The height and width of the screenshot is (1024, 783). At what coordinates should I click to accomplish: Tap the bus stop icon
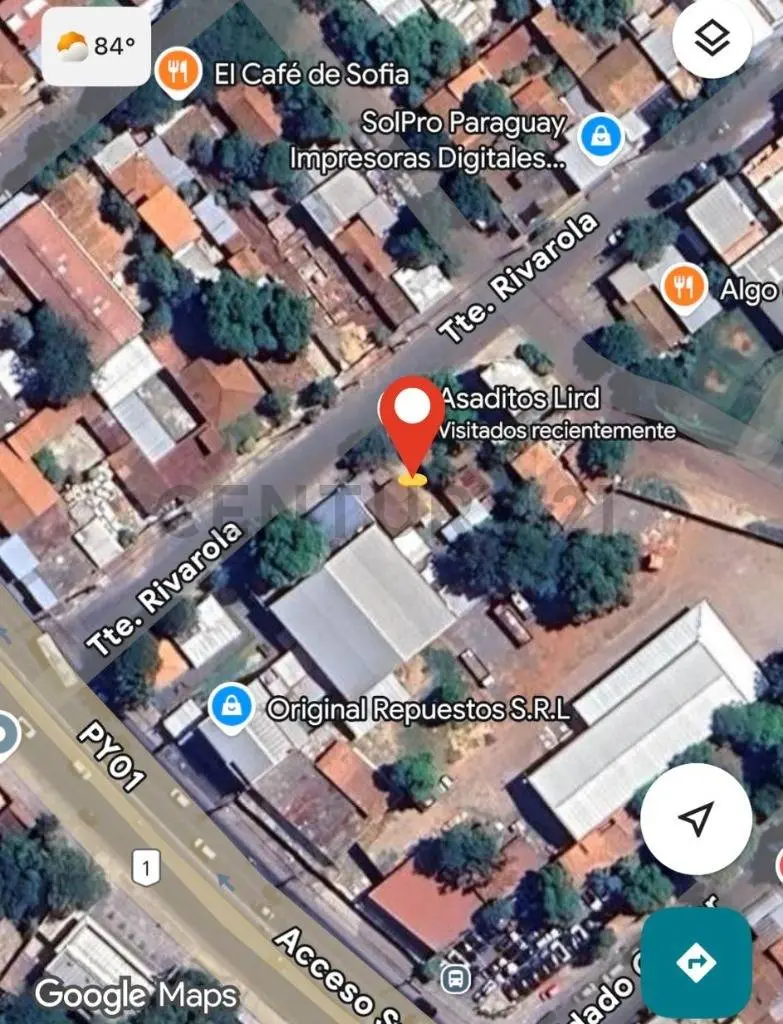[455, 977]
